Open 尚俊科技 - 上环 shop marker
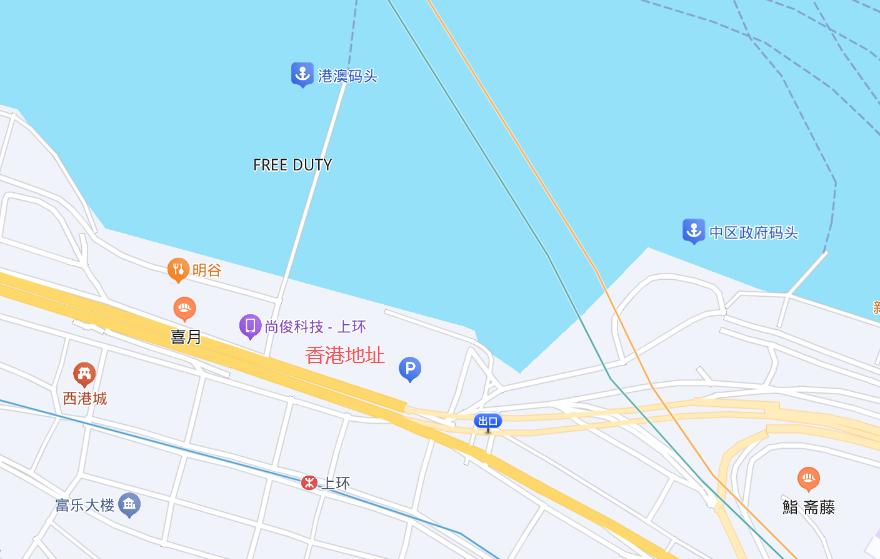Screen dimensions: 880x559 [250, 325]
